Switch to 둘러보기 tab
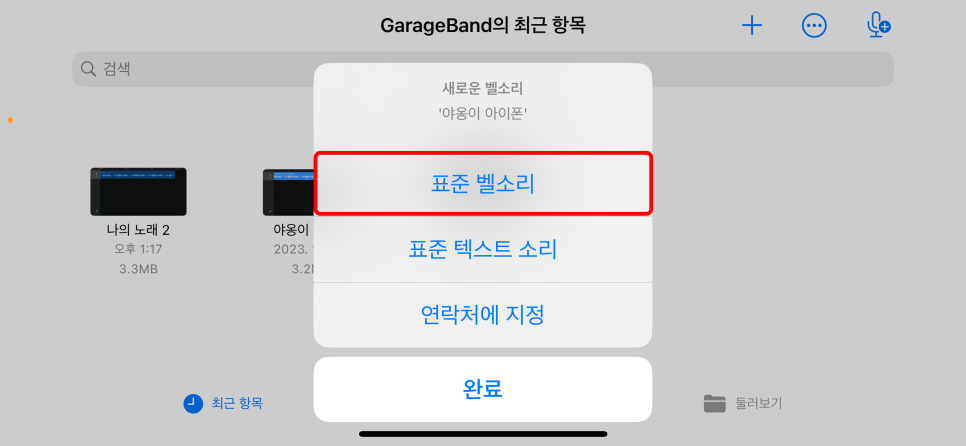Screen dimensions: 966x446 (742, 403)
